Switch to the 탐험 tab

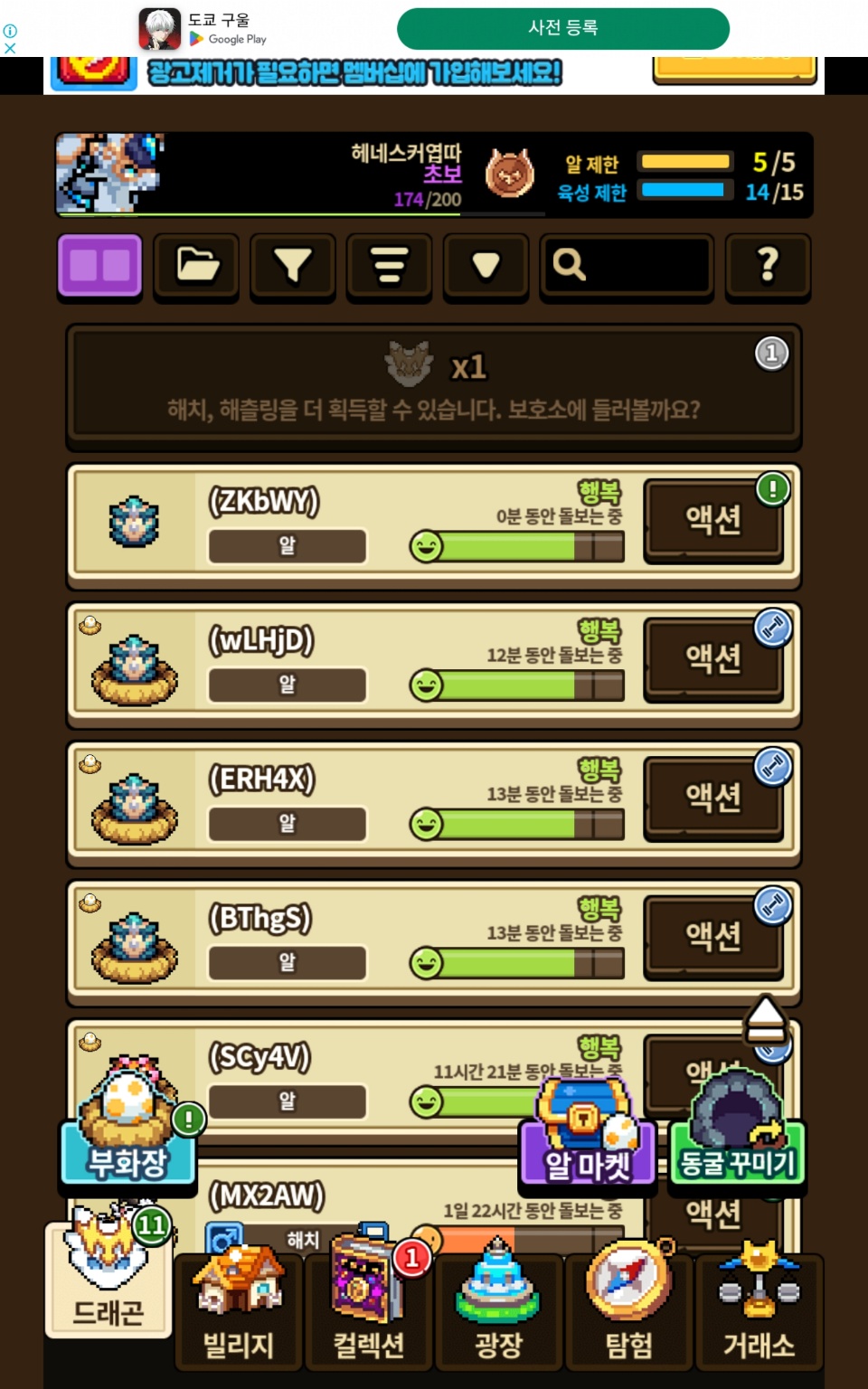pos(629,1311)
